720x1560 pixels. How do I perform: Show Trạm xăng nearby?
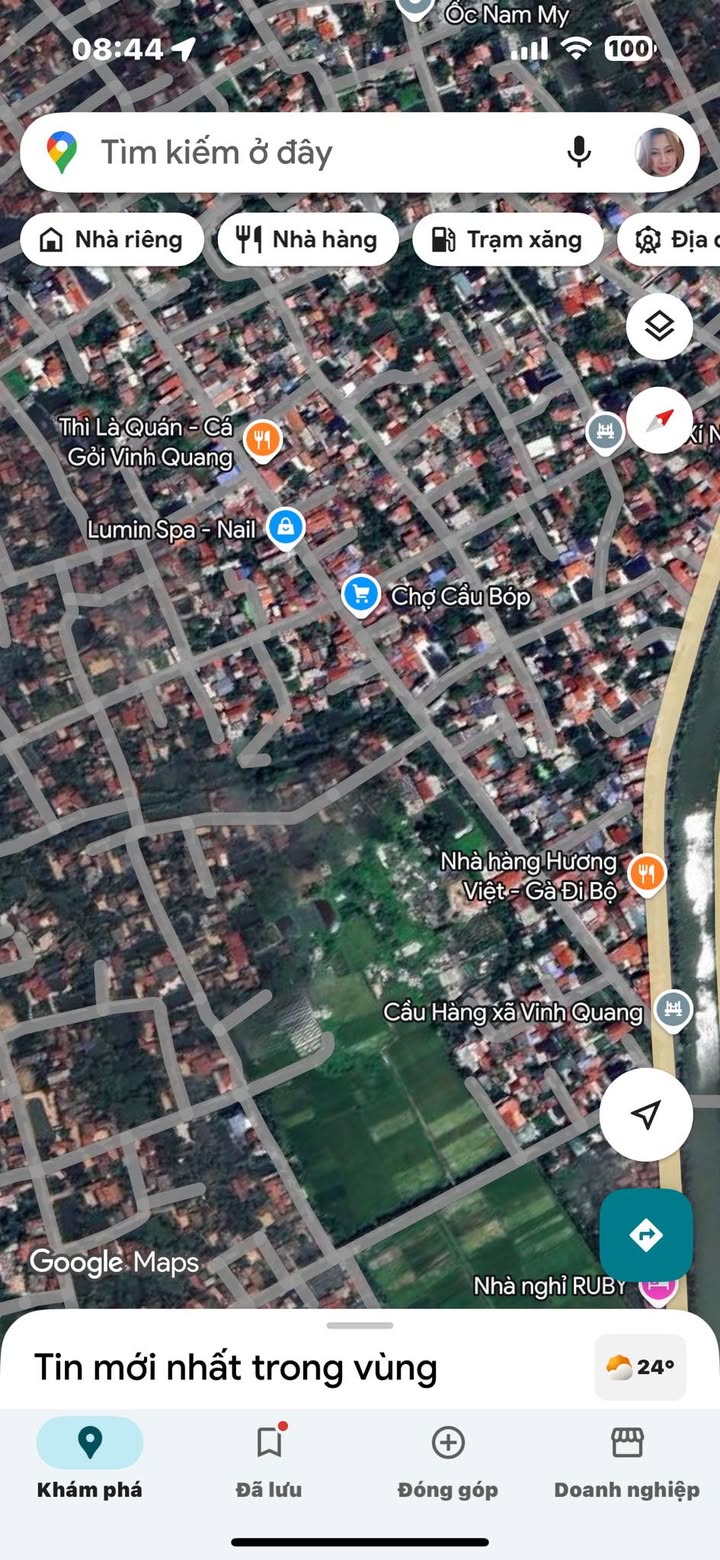pyautogui.click(x=507, y=240)
